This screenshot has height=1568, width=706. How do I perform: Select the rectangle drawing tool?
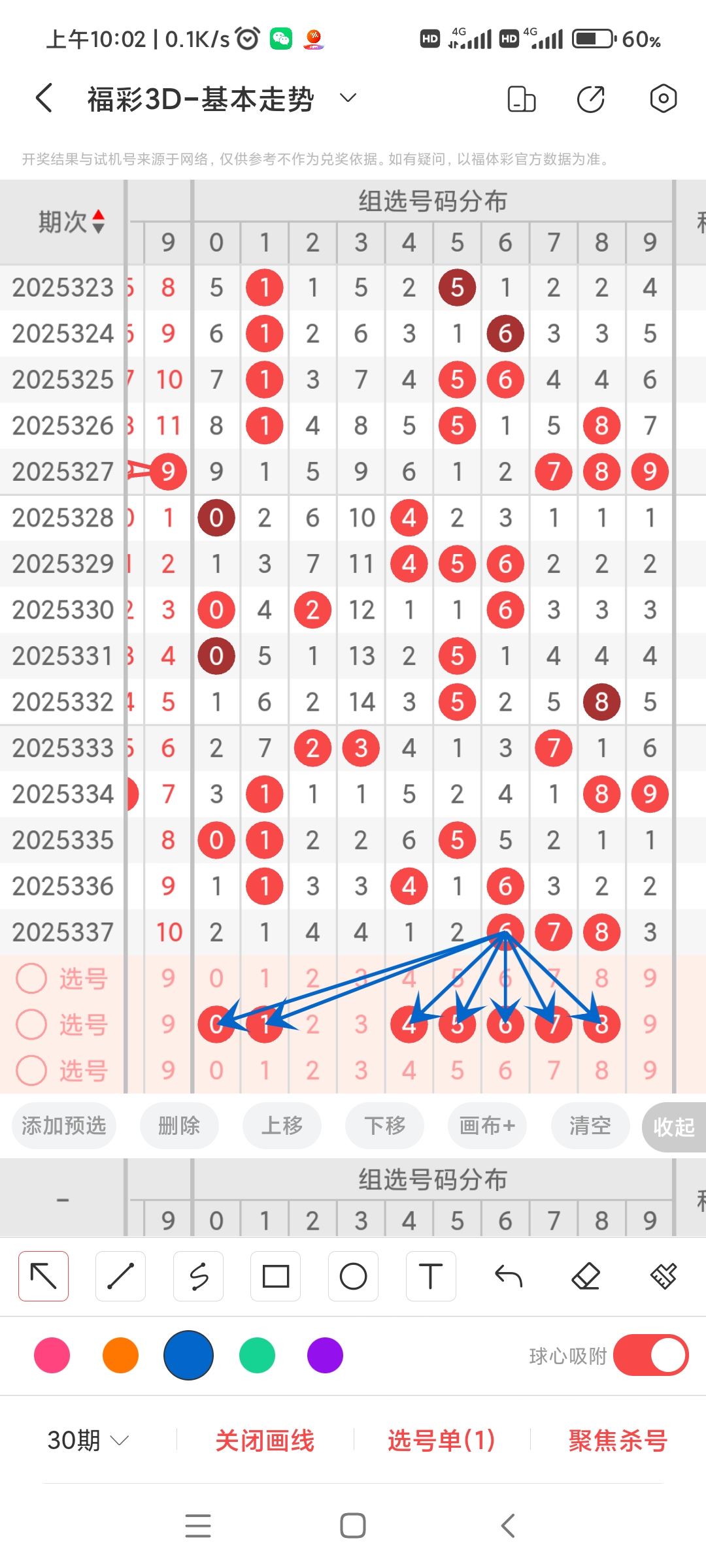click(275, 1275)
